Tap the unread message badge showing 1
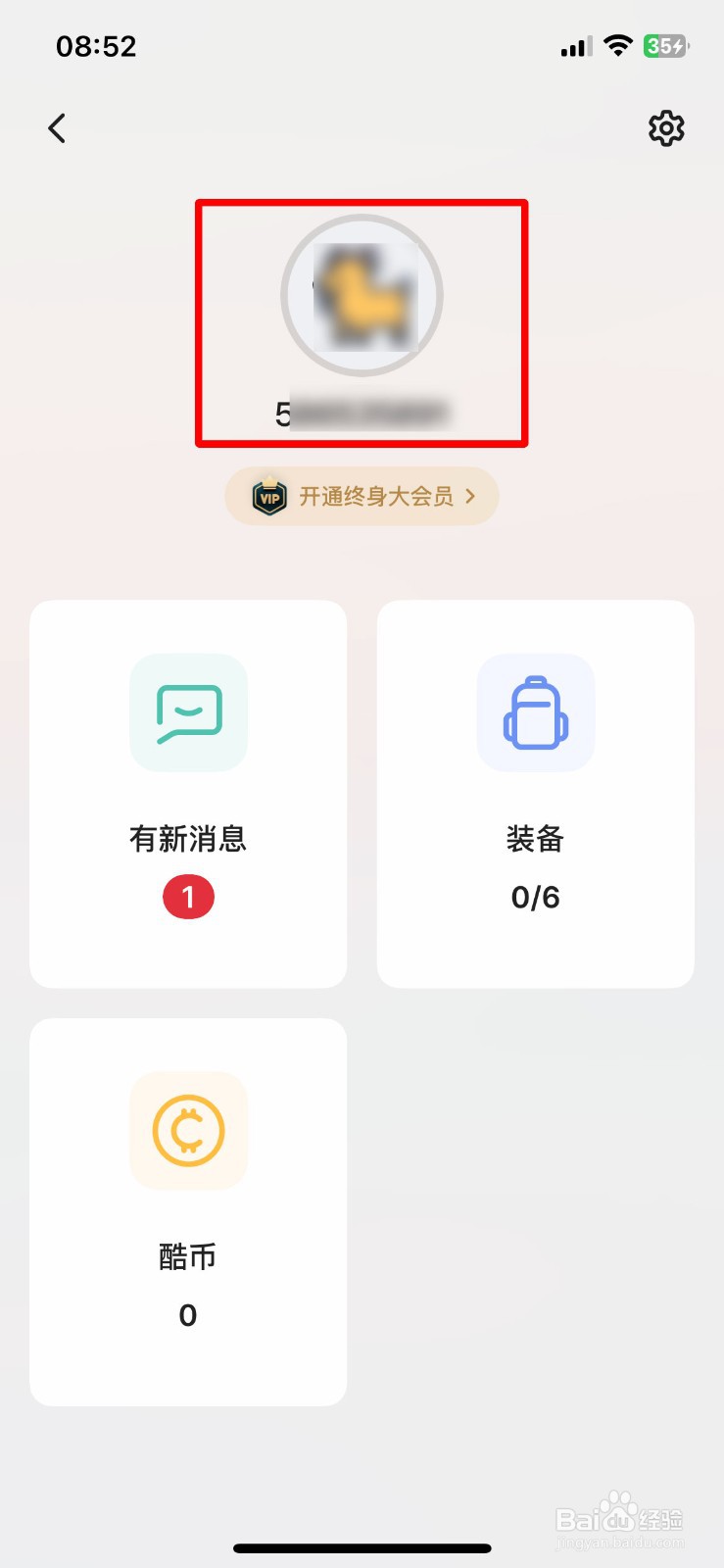This screenshot has width=724, height=1568. coord(188,896)
